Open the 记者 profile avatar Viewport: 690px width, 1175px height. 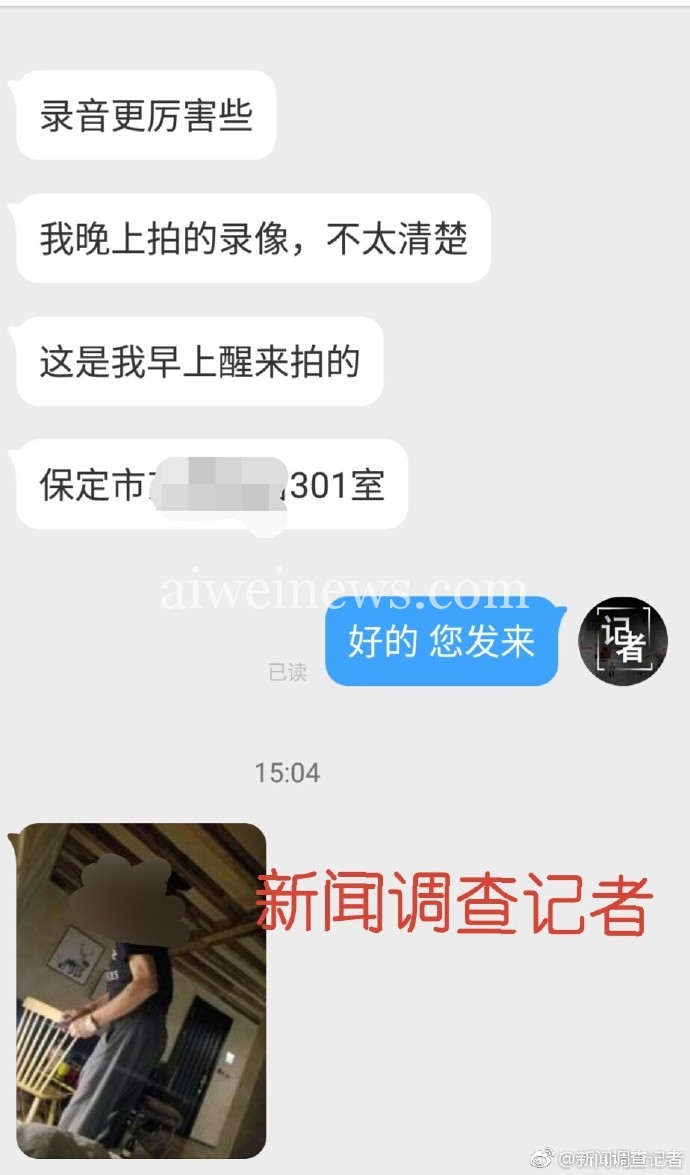click(x=623, y=642)
